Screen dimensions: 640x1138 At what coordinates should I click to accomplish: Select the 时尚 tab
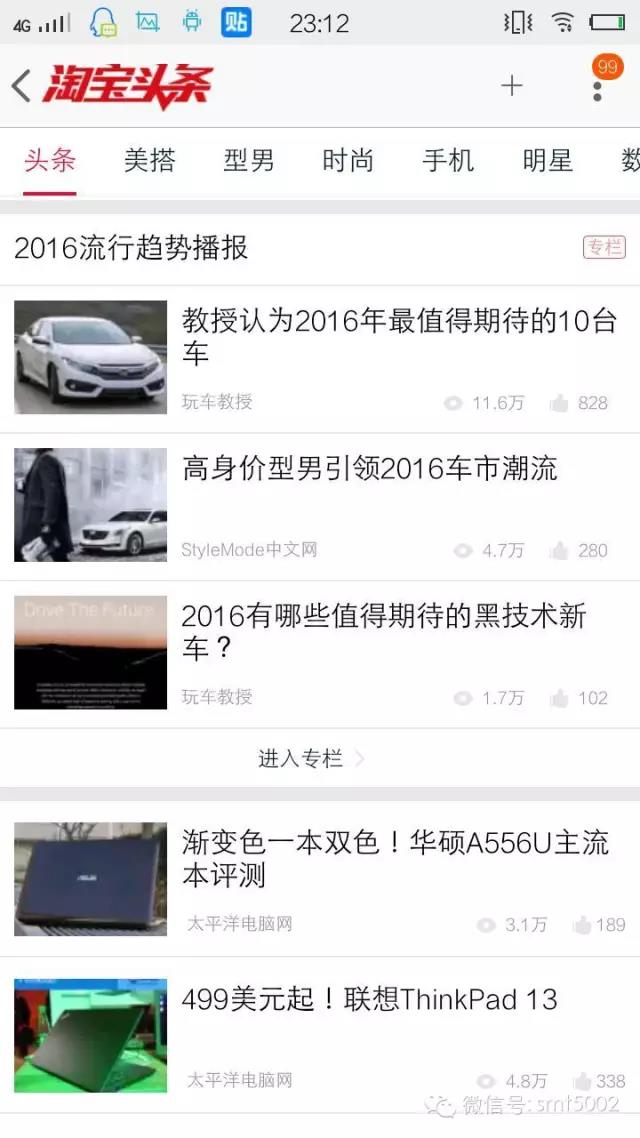point(348,160)
